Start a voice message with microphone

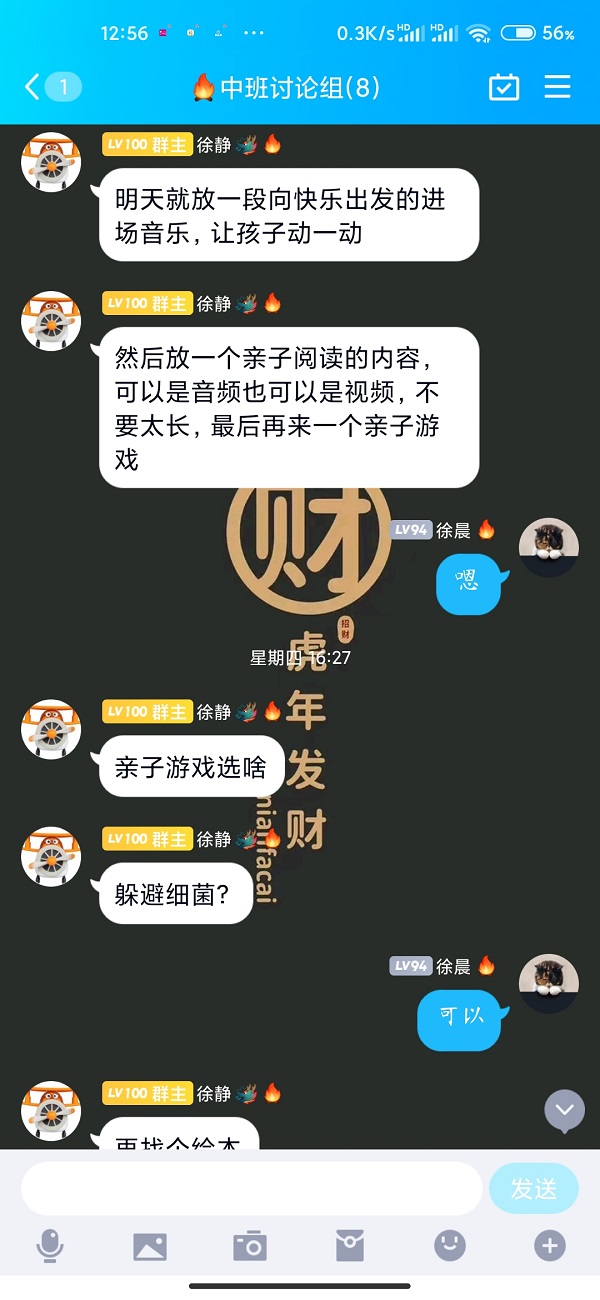pyautogui.click(x=50, y=1246)
